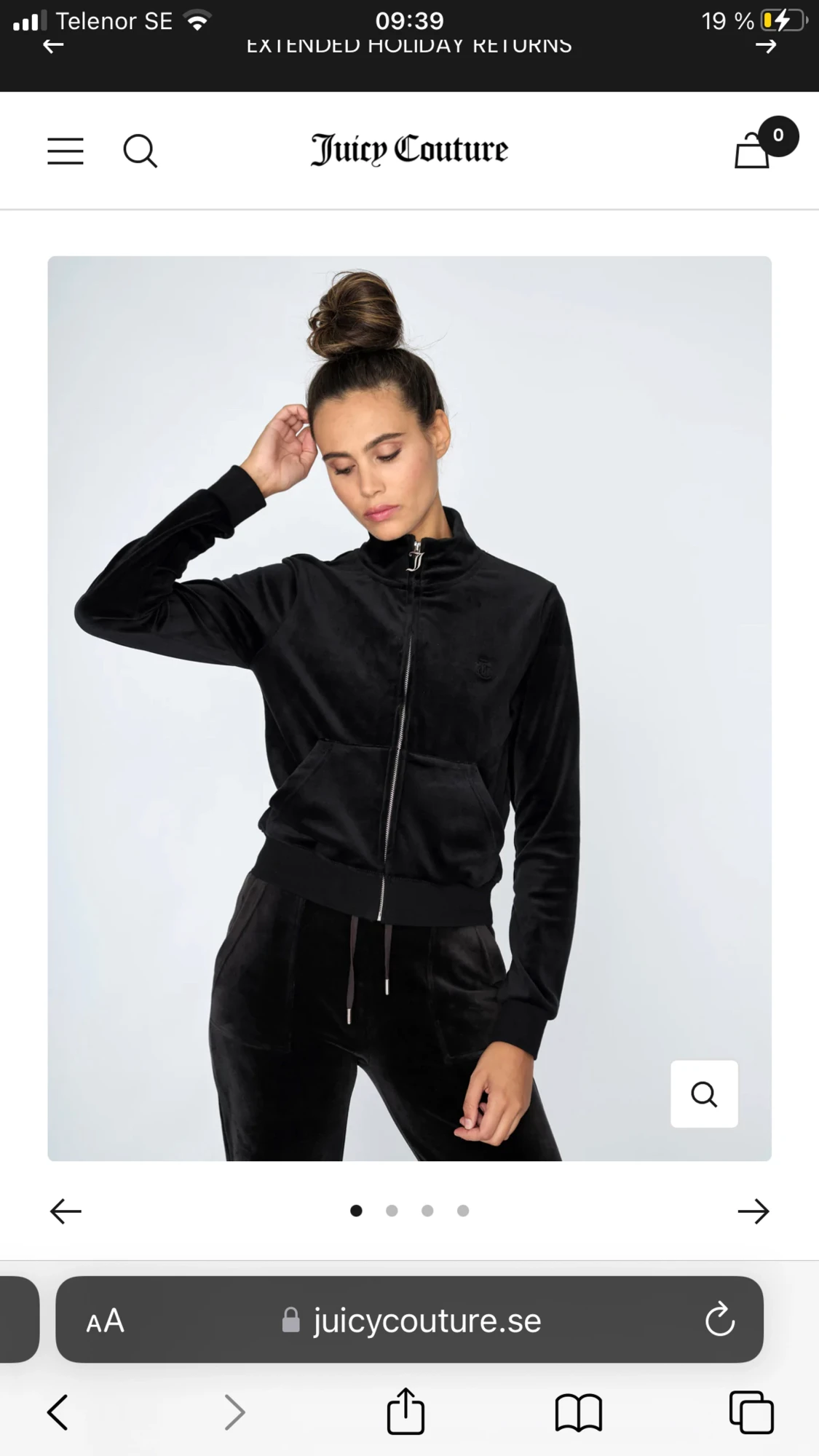Go to the previous product image
Viewport: 819px width, 1456px height.
66,1211
